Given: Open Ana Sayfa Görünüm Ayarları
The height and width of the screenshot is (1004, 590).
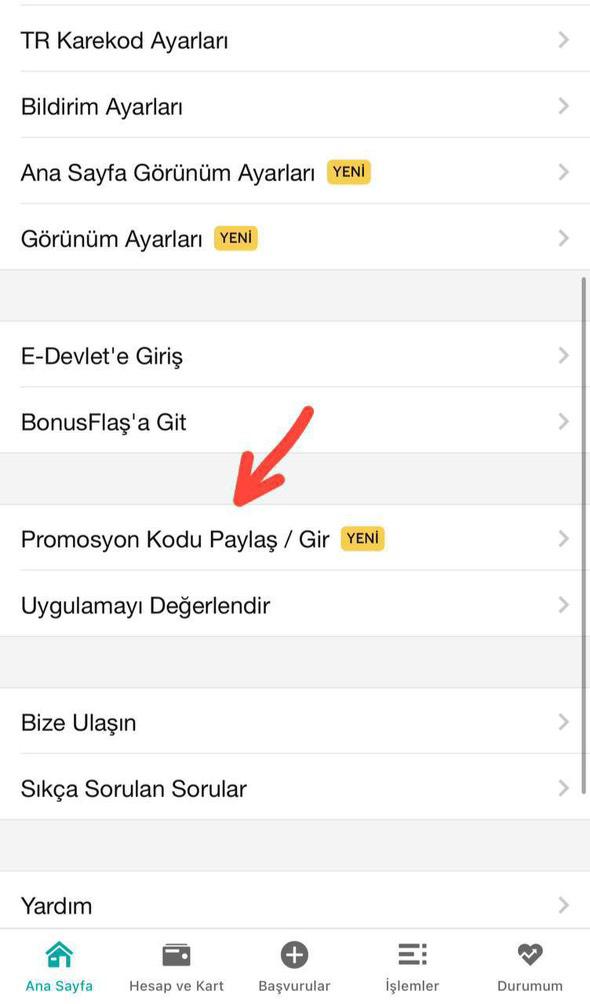Looking at the screenshot, I should click(x=295, y=172).
